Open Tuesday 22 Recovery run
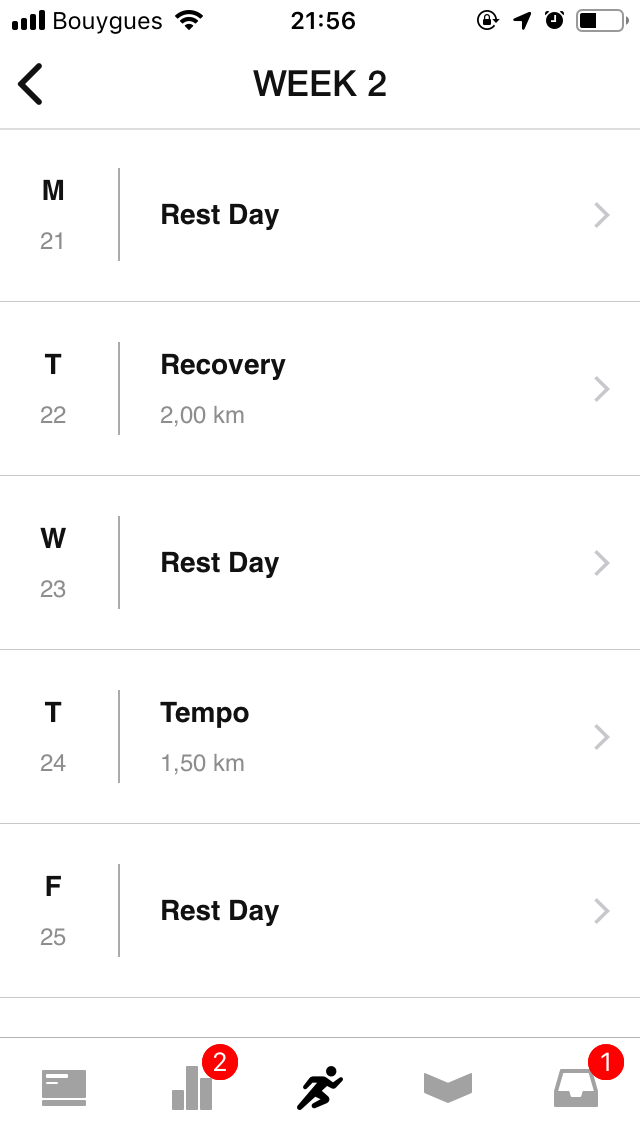The image size is (640, 1136). [x=320, y=389]
